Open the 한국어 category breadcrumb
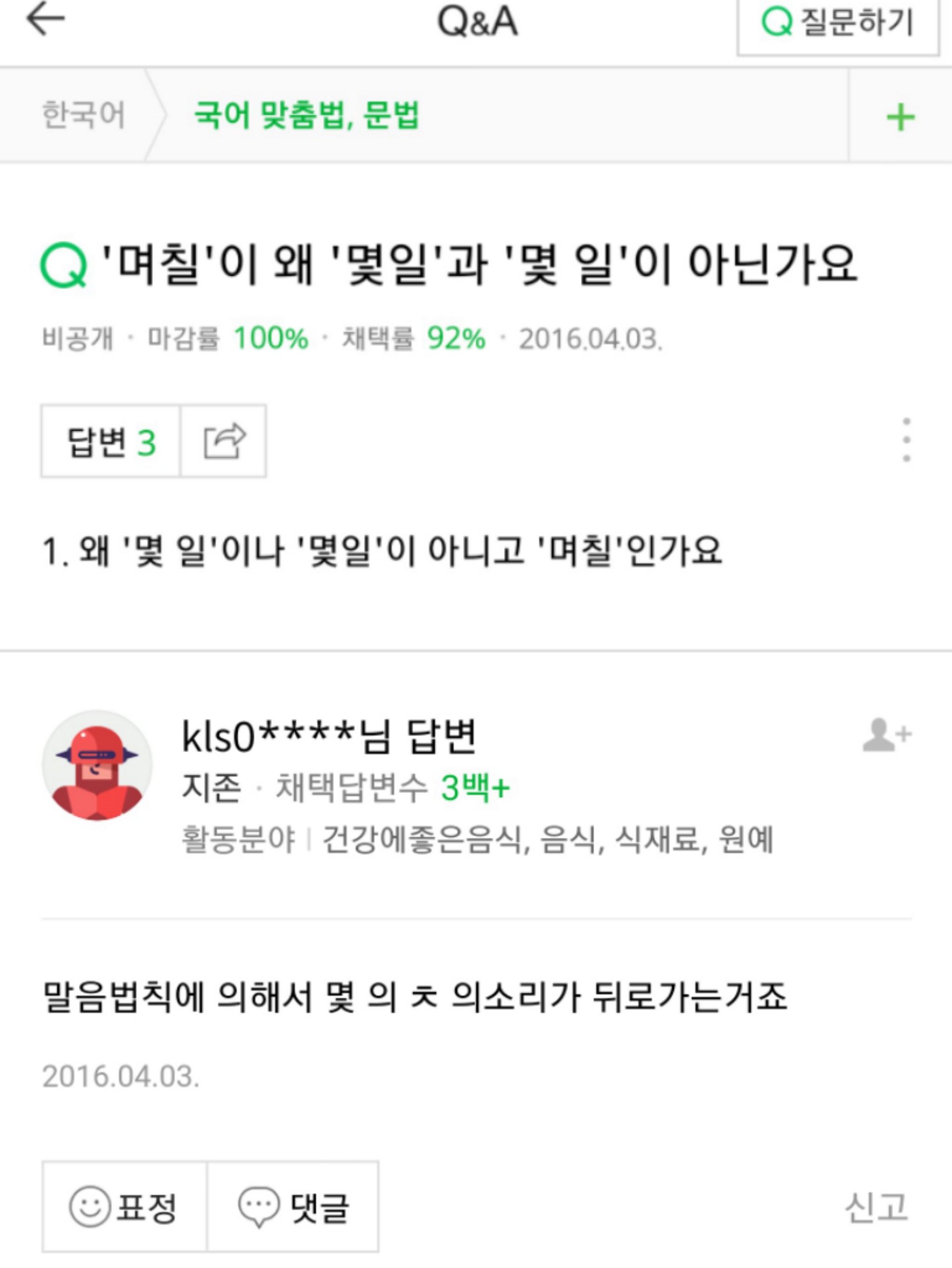 (x=83, y=115)
